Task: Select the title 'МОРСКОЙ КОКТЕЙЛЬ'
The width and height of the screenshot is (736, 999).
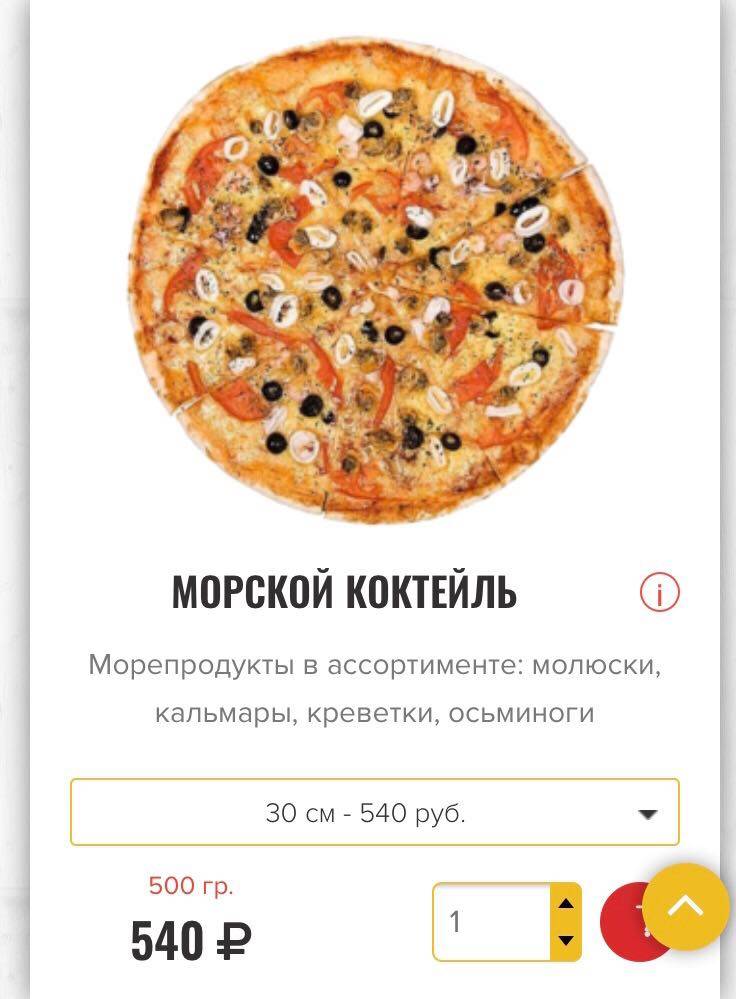Action: tap(344, 591)
